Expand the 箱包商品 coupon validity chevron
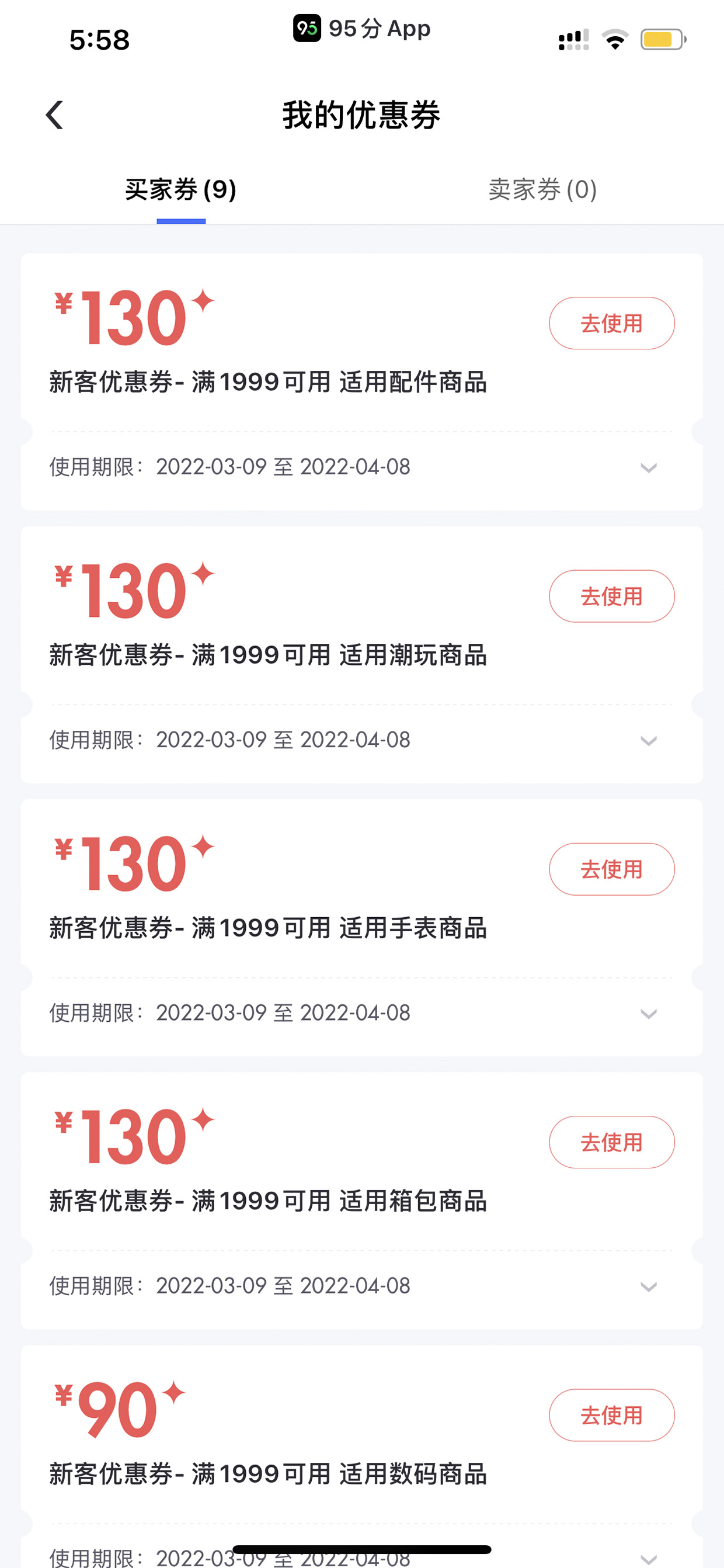724x1568 pixels. (649, 1287)
